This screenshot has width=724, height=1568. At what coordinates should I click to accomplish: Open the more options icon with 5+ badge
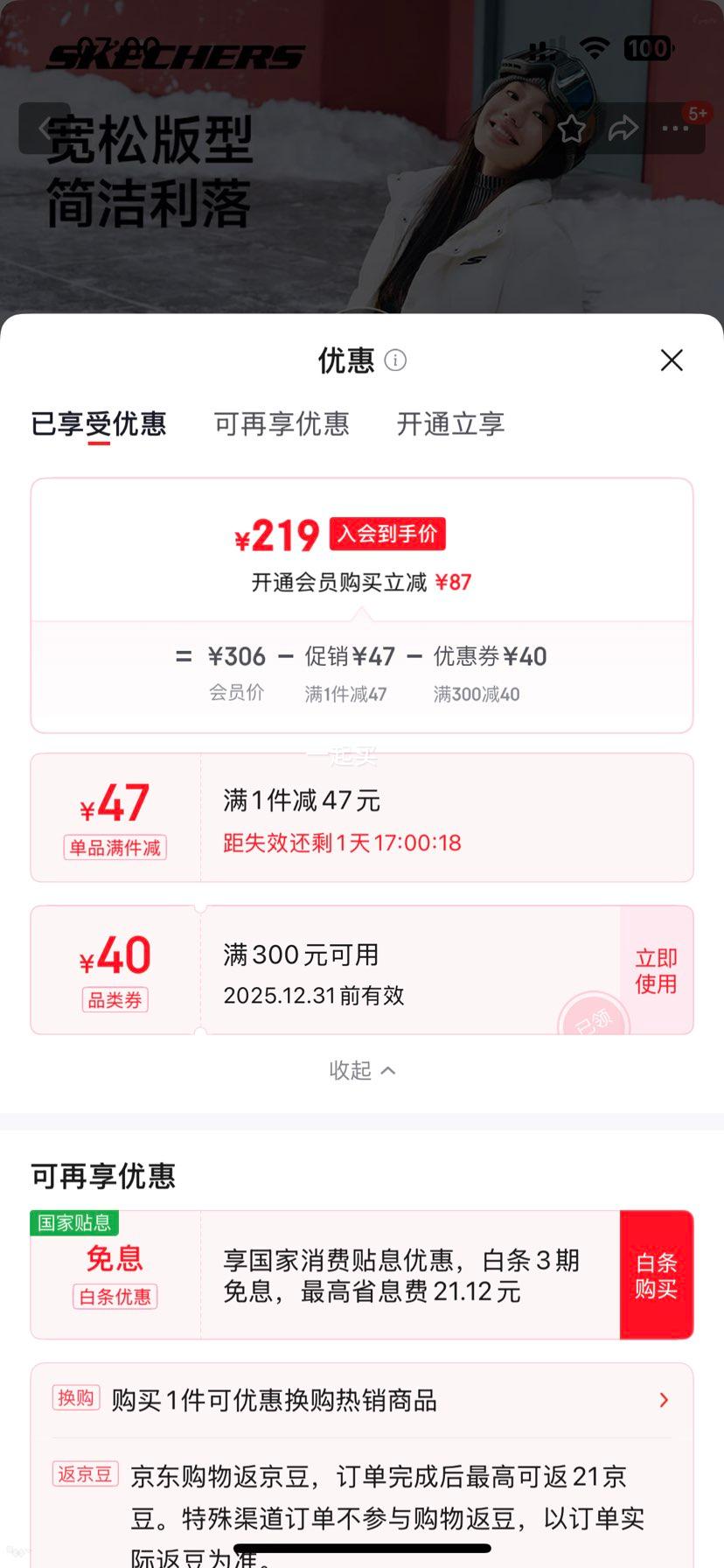(674, 128)
